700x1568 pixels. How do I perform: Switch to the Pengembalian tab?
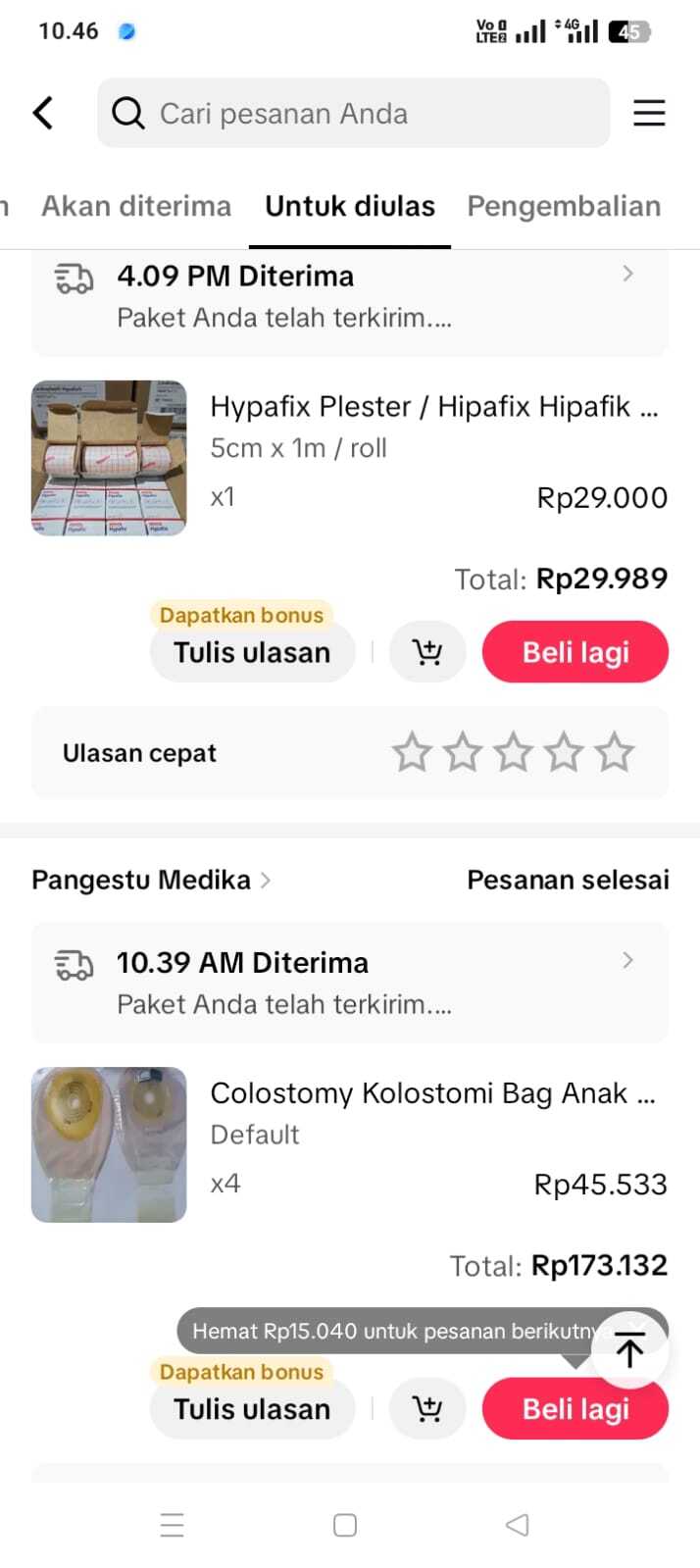coord(564,206)
